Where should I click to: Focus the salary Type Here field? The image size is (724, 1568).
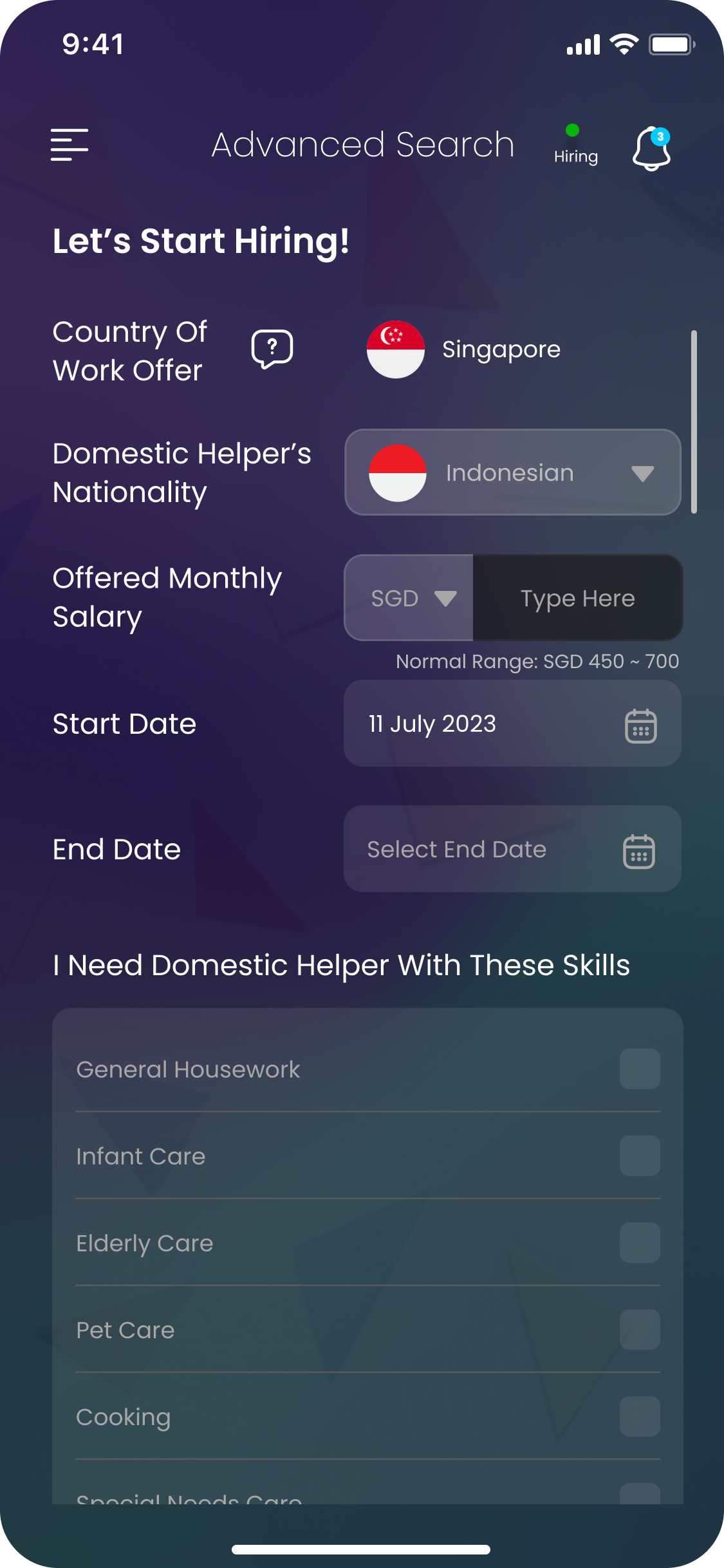pos(577,598)
